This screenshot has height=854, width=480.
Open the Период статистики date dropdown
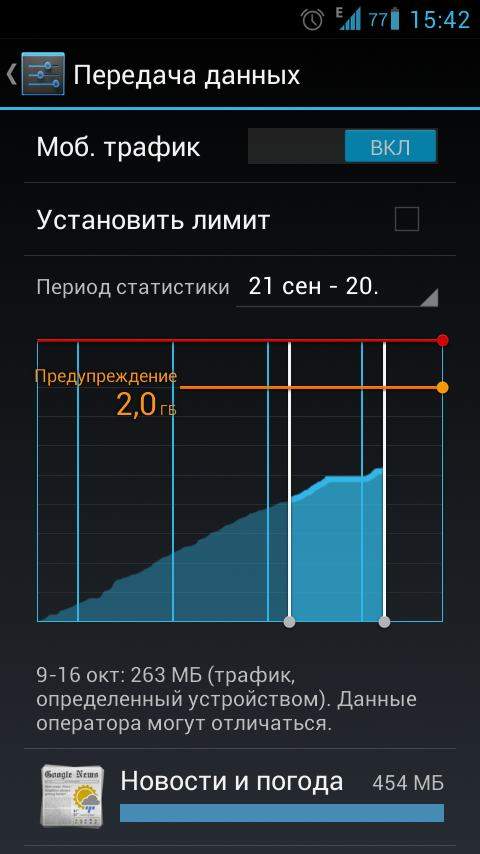(337, 288)
